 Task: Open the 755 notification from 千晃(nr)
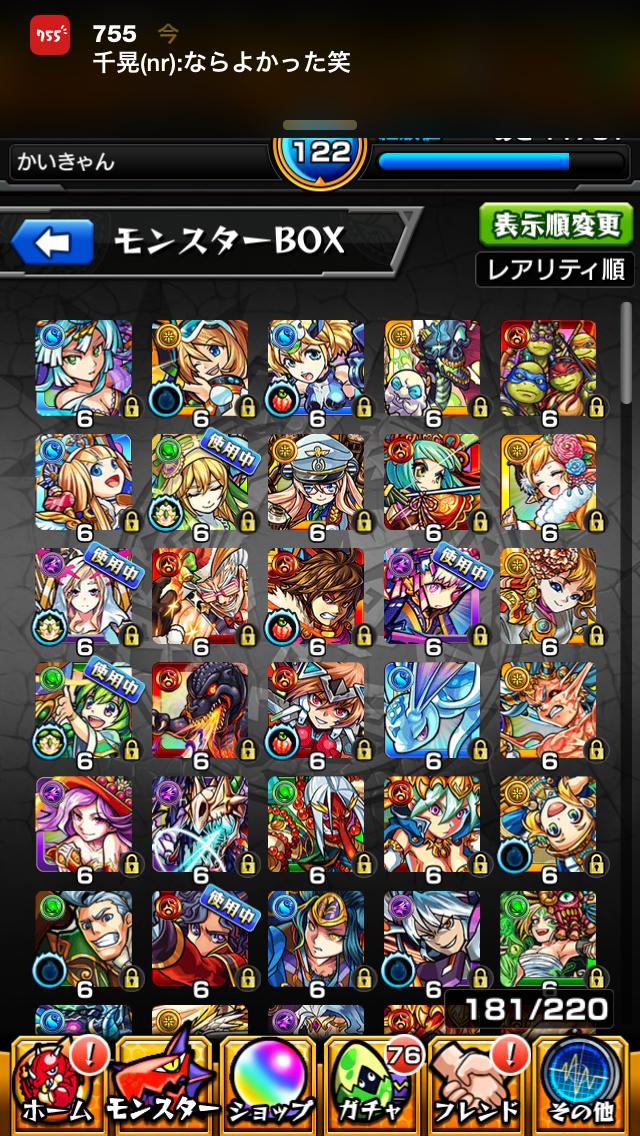pyautogui.click(x=320, y=50)
